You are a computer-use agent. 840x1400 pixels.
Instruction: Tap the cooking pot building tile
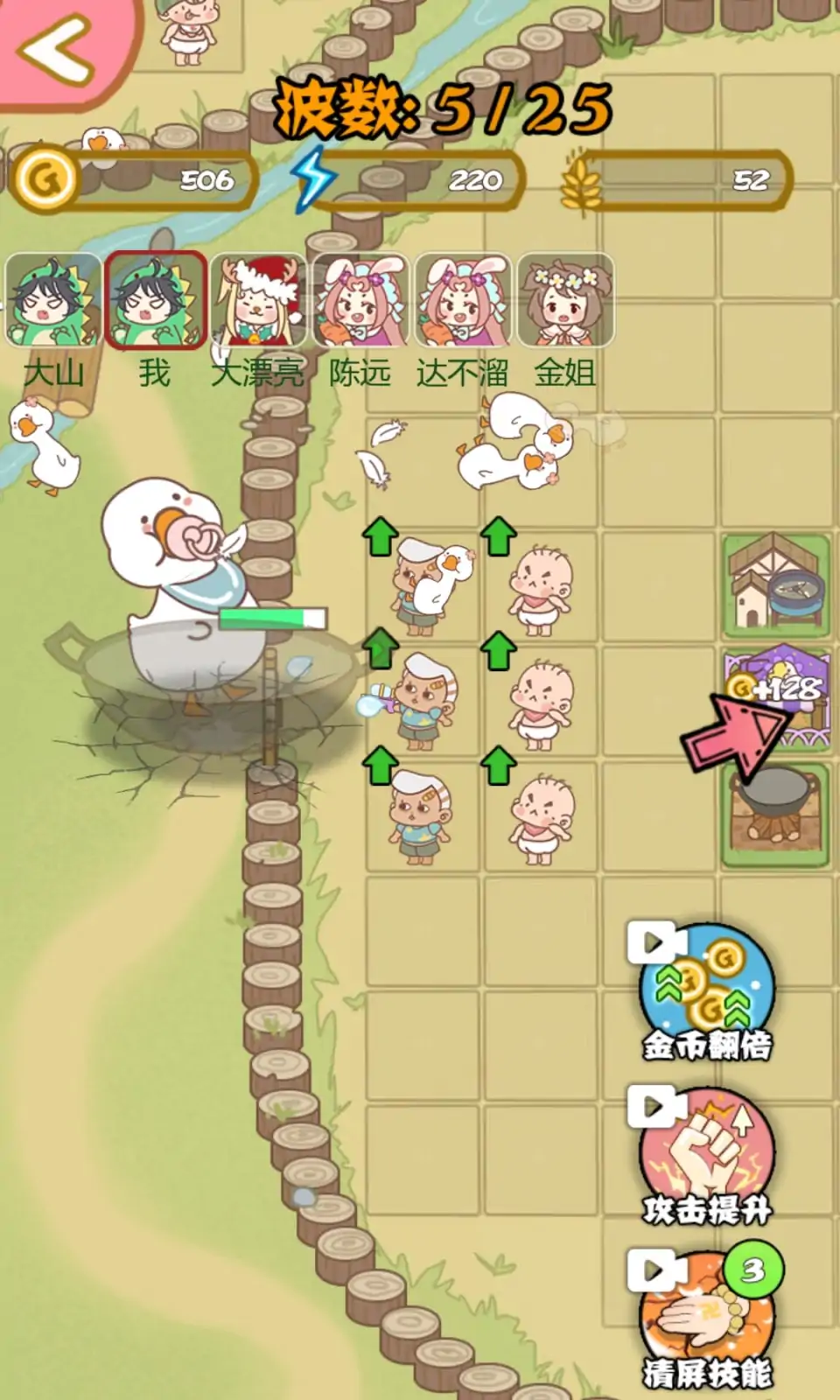click(776, 814)
